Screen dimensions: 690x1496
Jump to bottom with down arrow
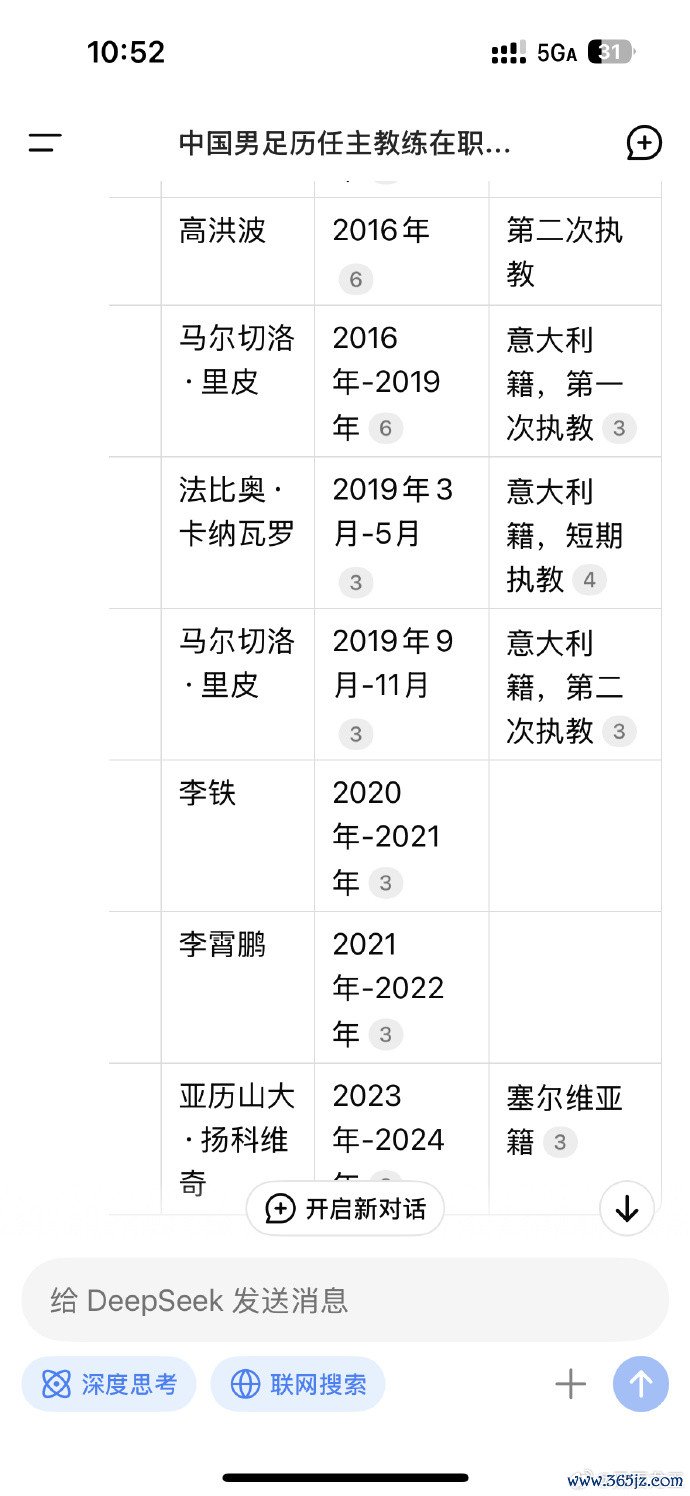point(627,1209)
